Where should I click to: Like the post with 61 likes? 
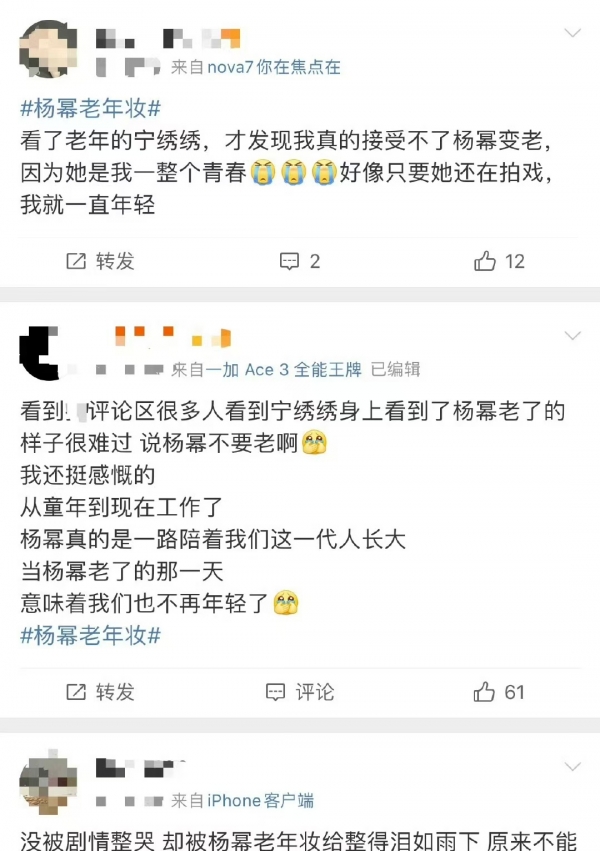tap(499, 692)
